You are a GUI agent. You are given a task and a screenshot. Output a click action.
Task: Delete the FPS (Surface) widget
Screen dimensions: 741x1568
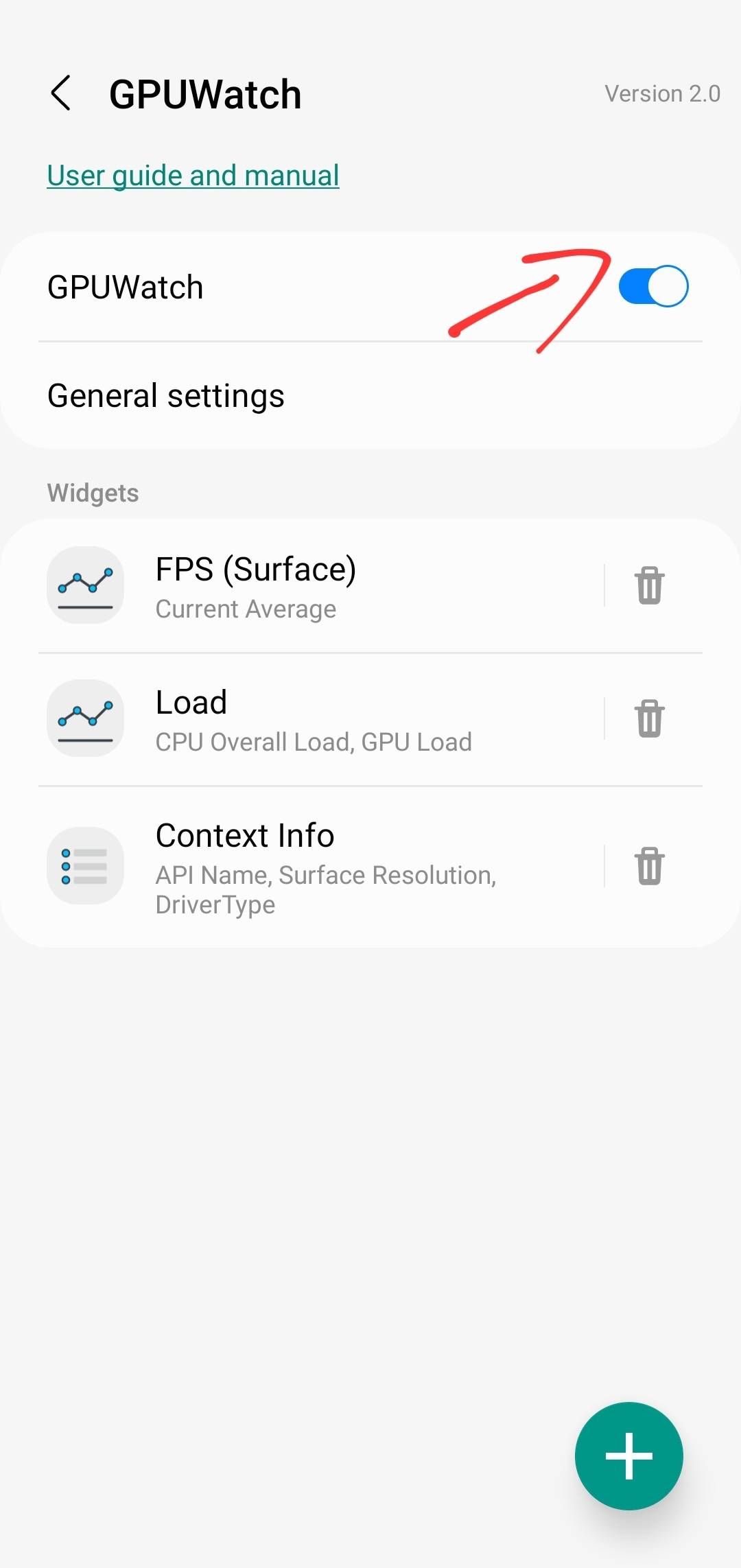coord(648,585)
